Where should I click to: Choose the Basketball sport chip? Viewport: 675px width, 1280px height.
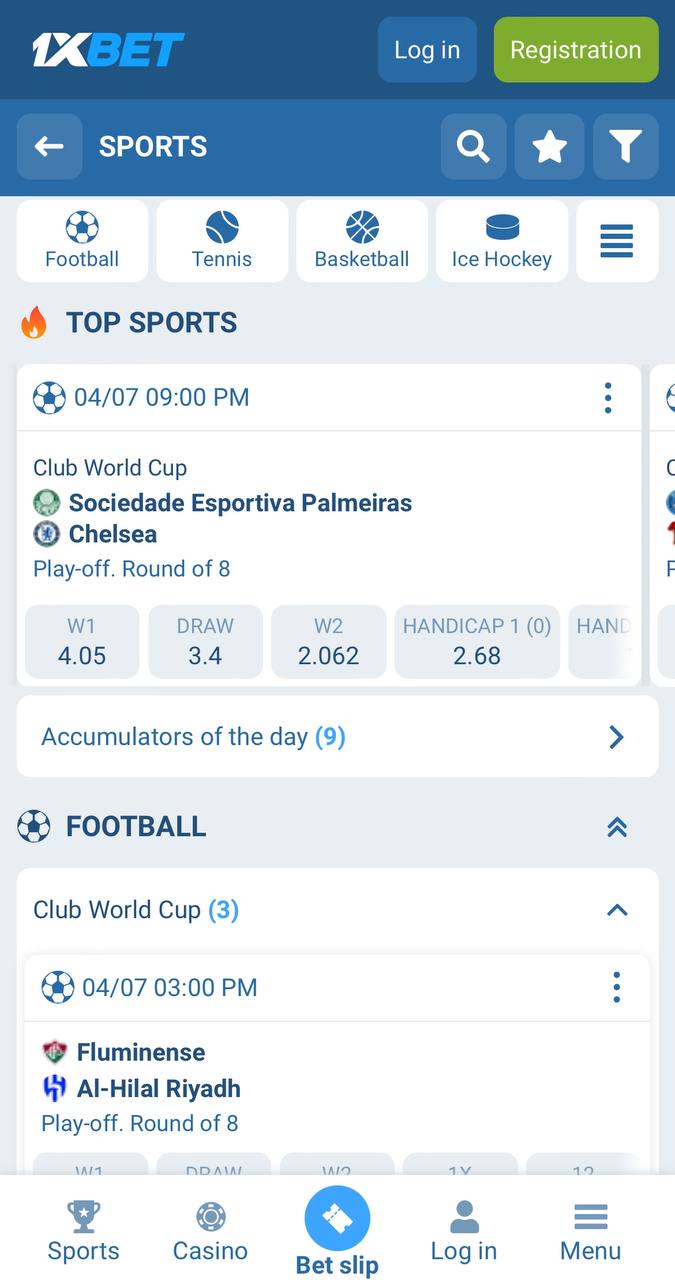[x=362, y=241]
